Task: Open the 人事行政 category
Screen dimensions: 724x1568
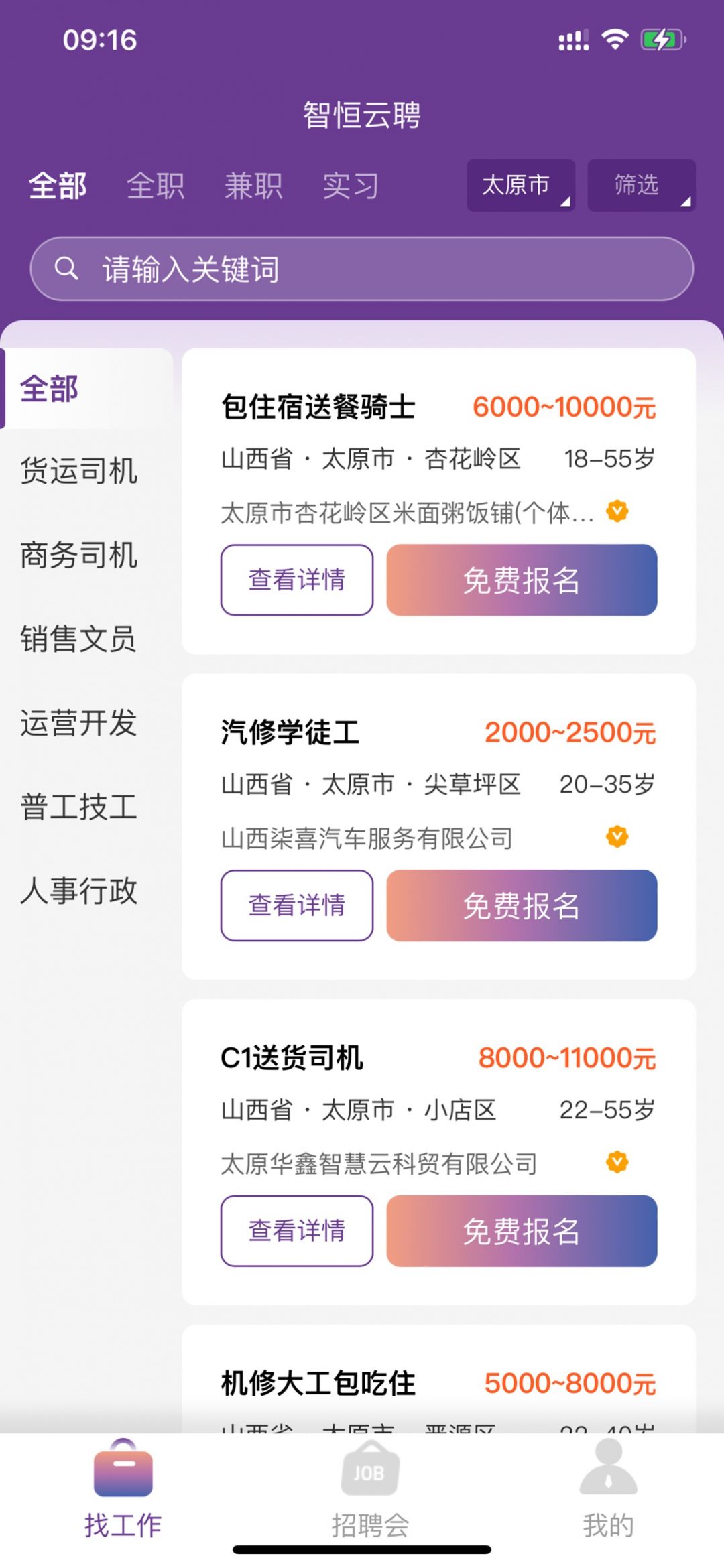Action: tap(78, 891)
